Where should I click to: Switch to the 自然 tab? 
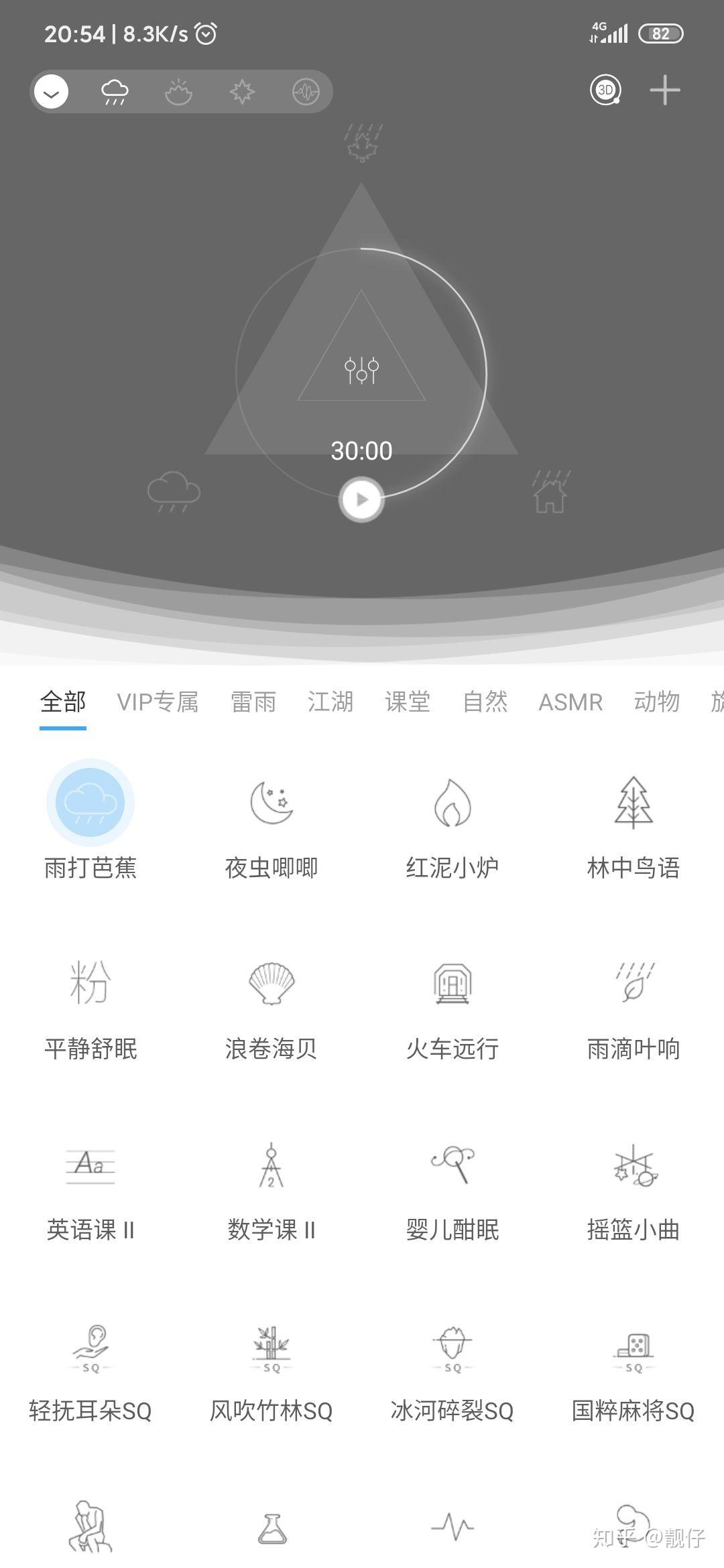pos(485,702)
